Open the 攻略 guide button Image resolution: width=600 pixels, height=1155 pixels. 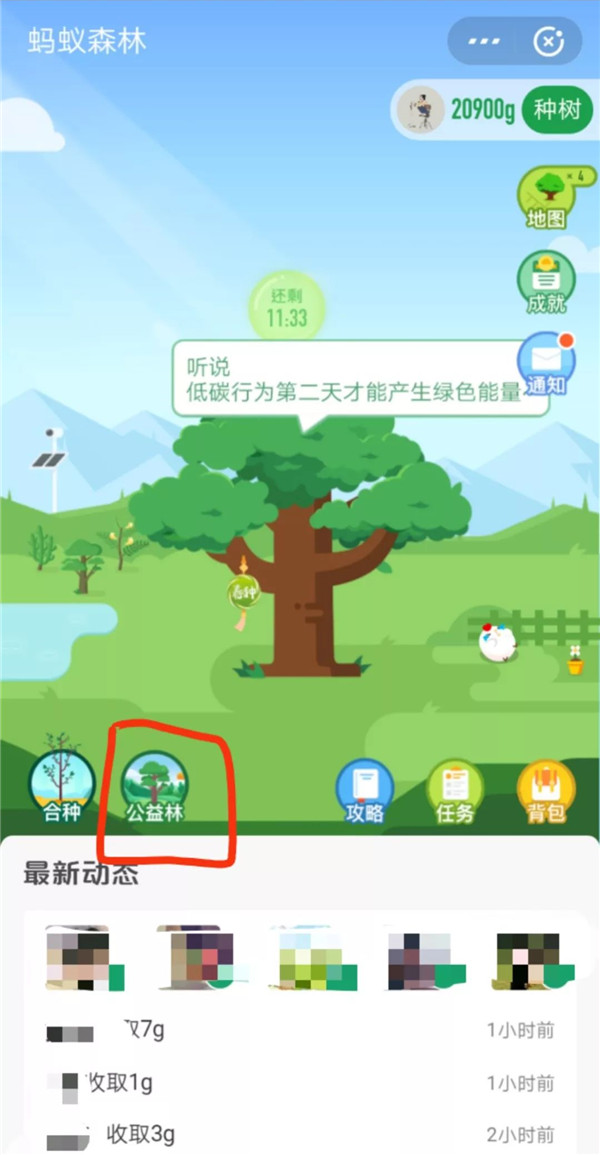365,790
